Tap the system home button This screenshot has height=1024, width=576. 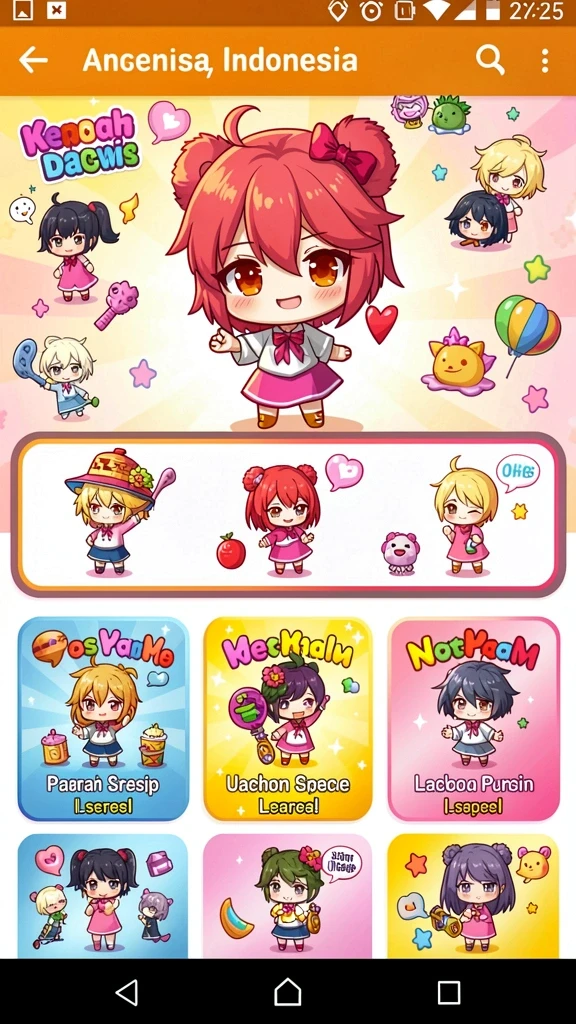pyautogui.click(x=287, y=992)
